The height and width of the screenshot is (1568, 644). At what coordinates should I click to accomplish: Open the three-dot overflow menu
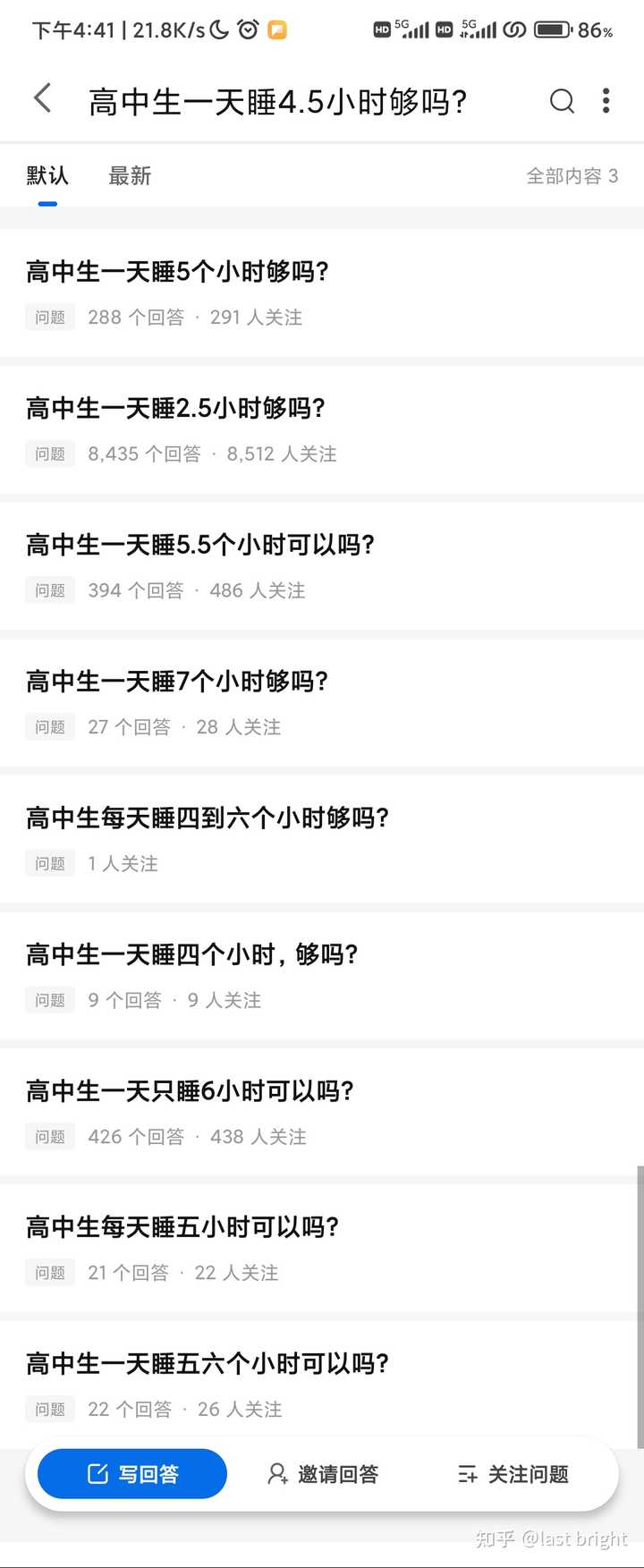coord(606,101)
